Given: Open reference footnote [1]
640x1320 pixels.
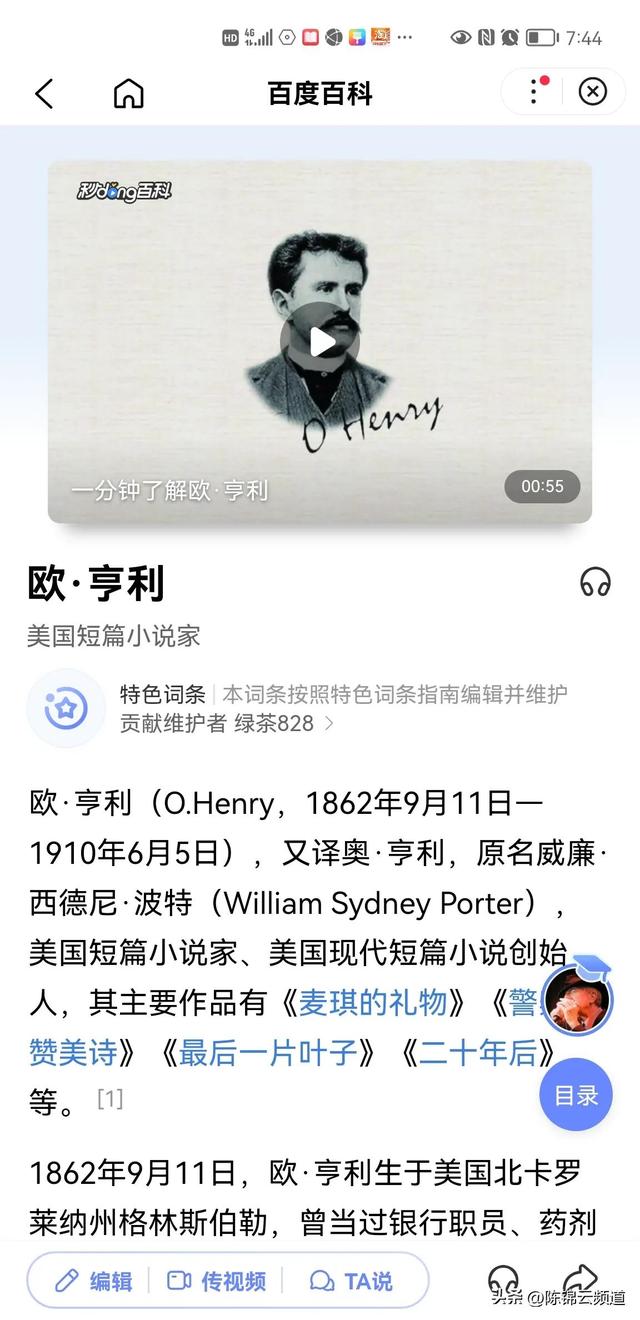Looking at the screenshot, I should 110,1099.
